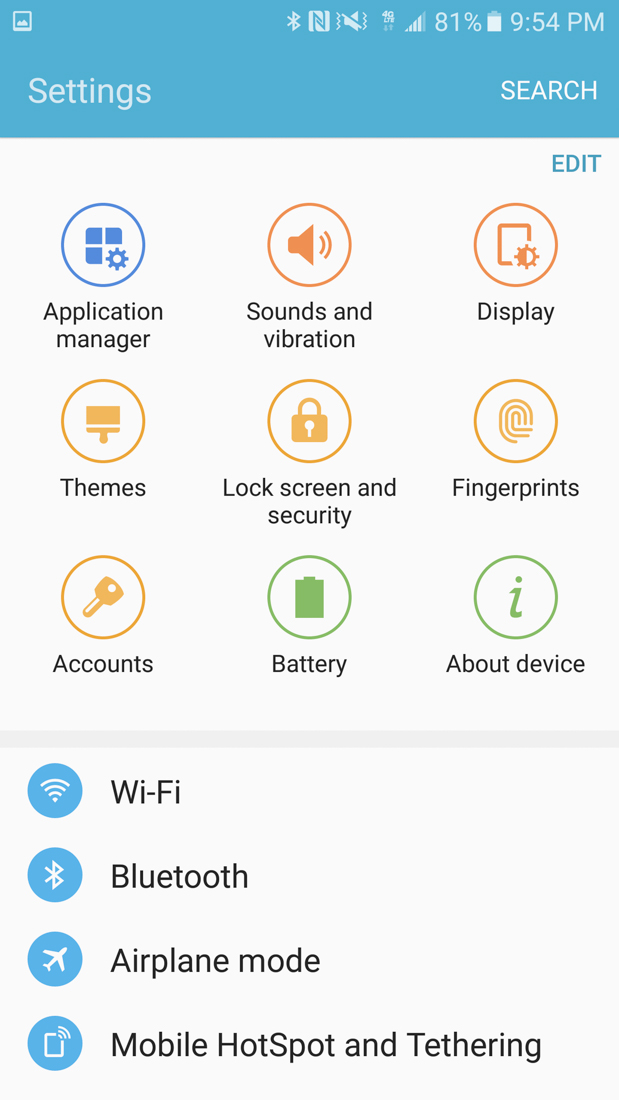Tap SEARCH in the Settings header
Image resolution: width=619 pixels, height=1100 pixels.
click(x=548, y=91)
